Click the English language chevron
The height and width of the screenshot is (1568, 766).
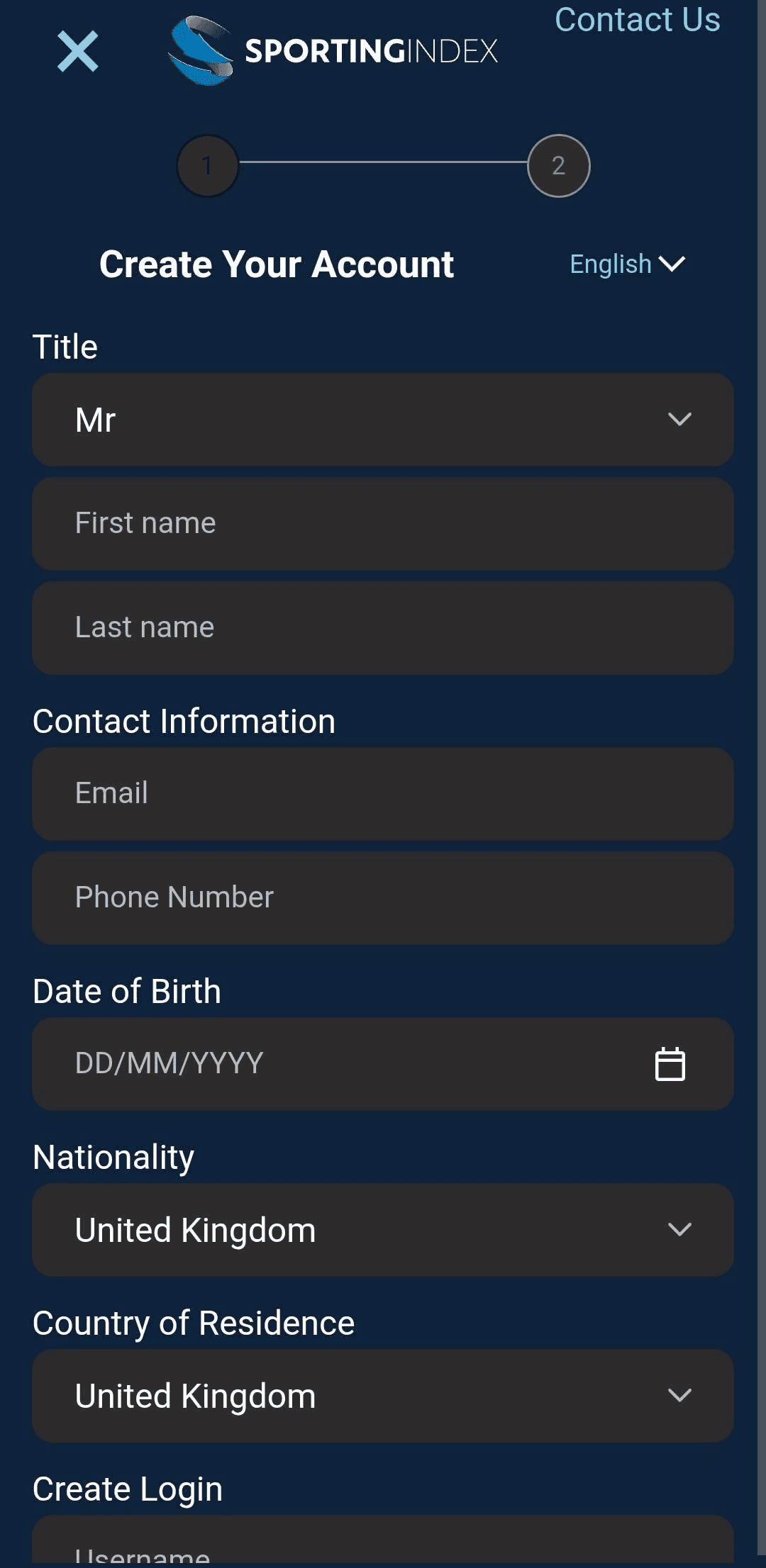tap(672, 264)
